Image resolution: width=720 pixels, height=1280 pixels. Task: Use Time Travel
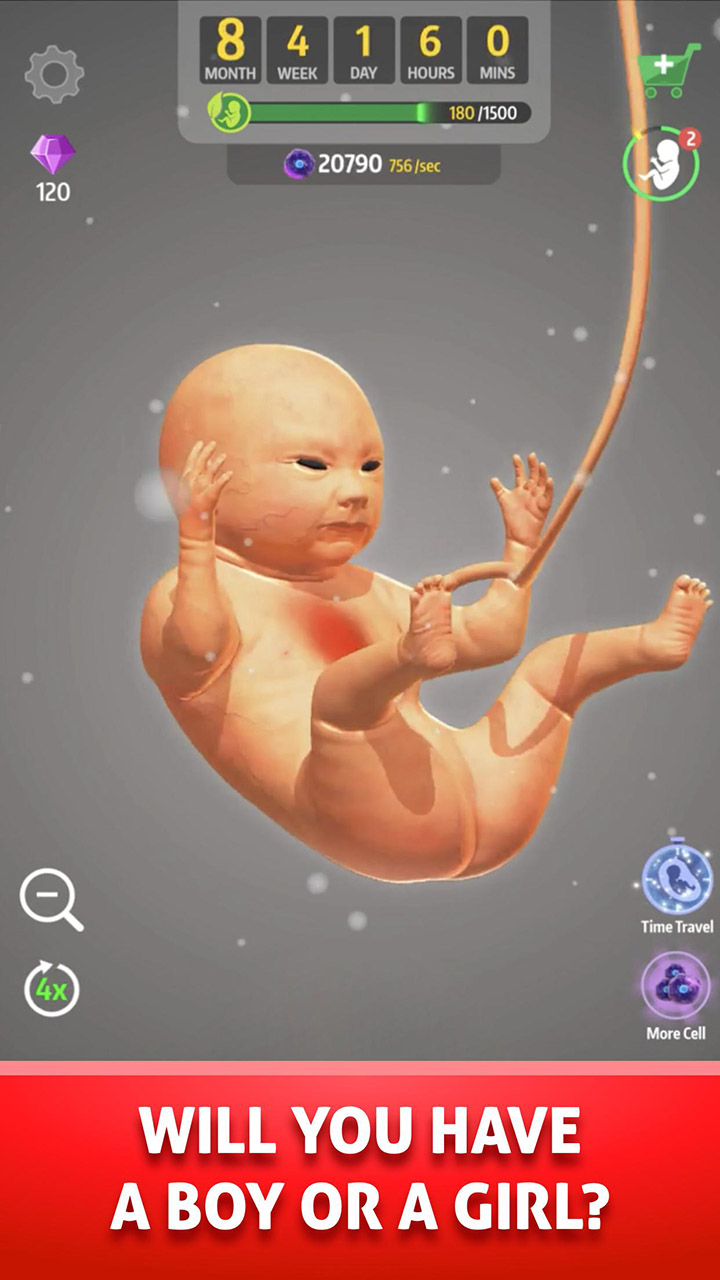tap(677, 882)
